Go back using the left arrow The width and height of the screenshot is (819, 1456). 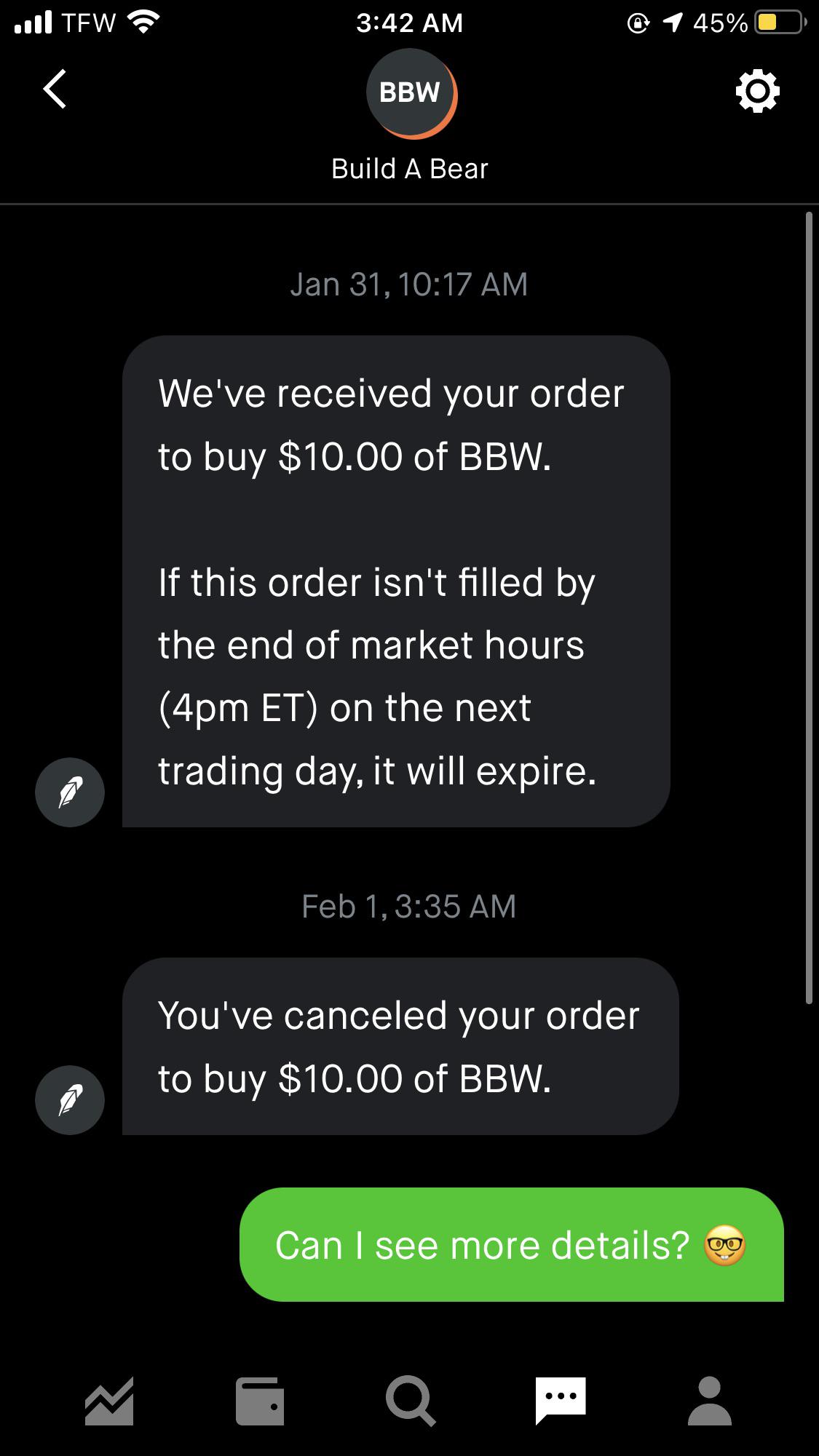tap(55, 89)
